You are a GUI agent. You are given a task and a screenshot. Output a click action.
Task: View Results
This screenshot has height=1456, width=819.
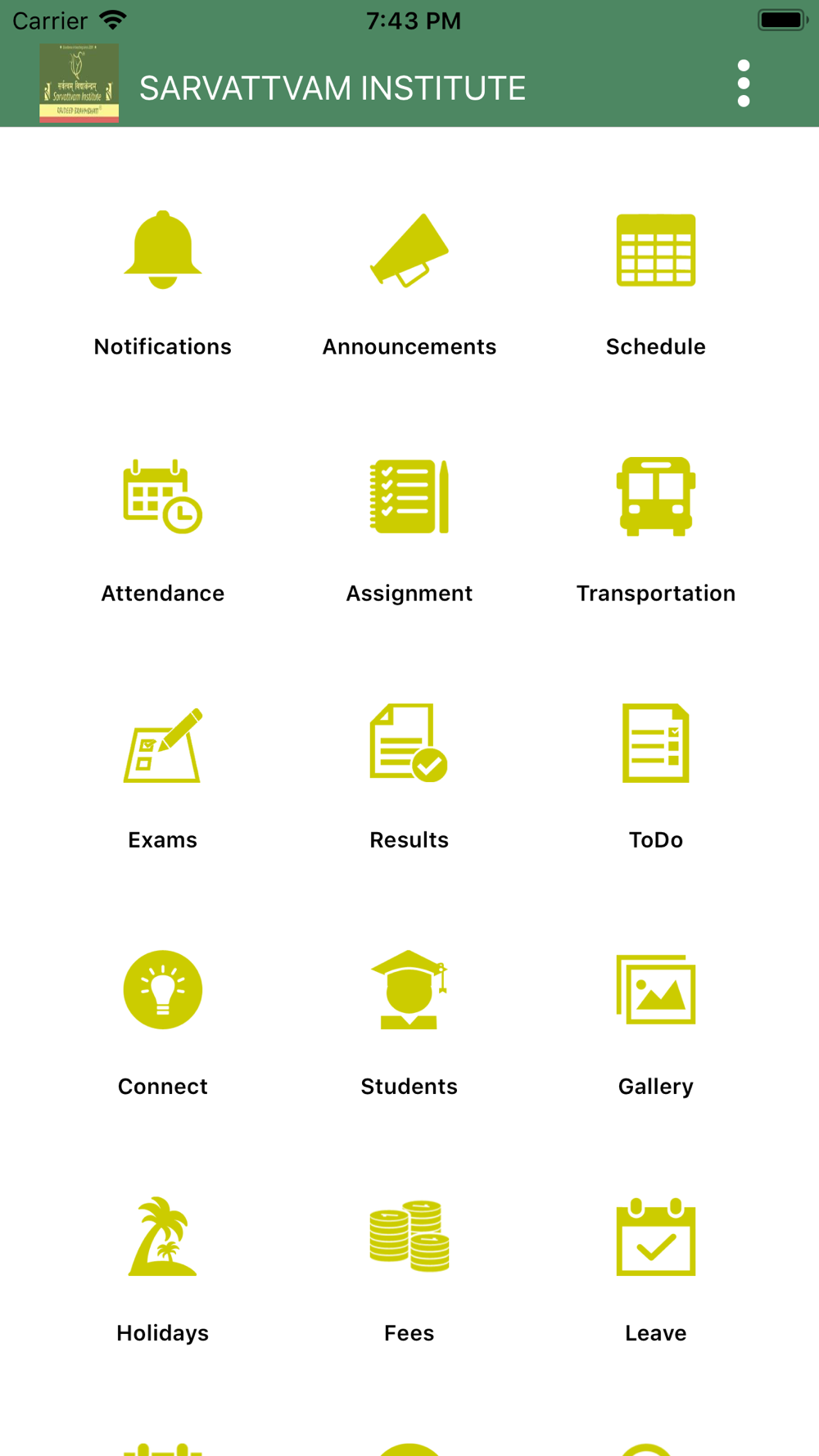click(409, 777)
